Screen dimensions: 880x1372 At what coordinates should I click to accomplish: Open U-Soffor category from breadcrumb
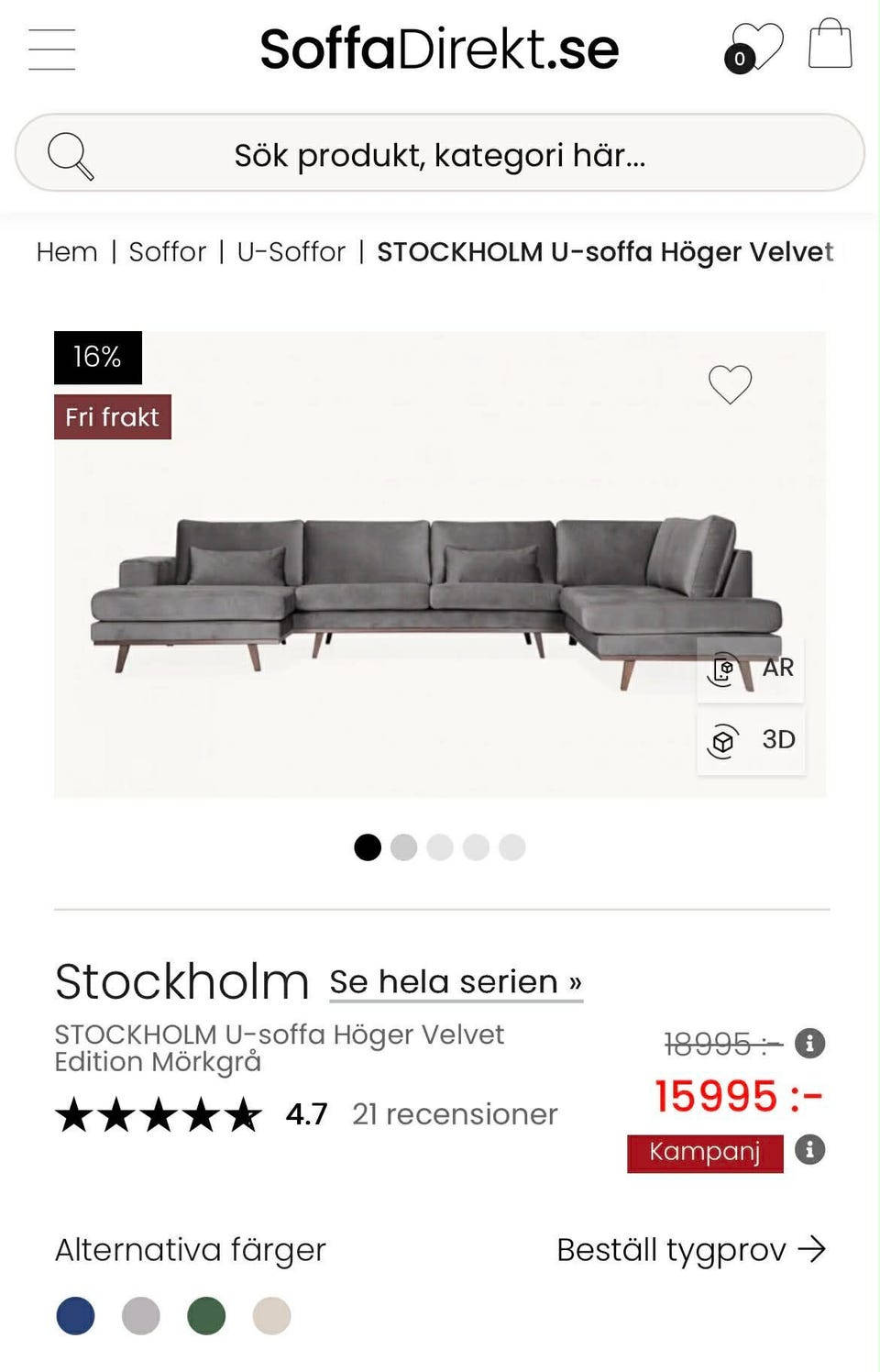pos(291,251)
